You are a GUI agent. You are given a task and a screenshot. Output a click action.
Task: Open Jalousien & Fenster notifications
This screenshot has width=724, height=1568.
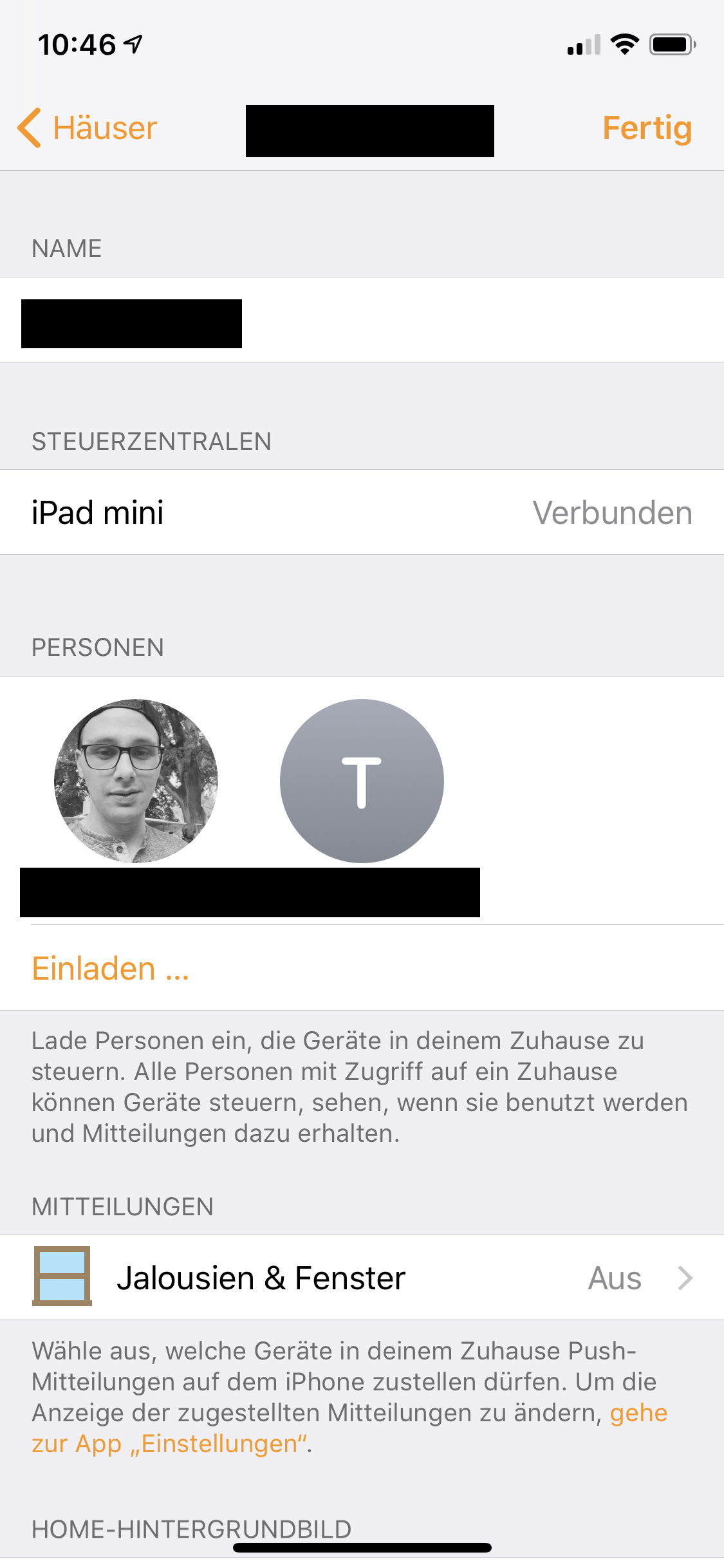pos(362,1278)
